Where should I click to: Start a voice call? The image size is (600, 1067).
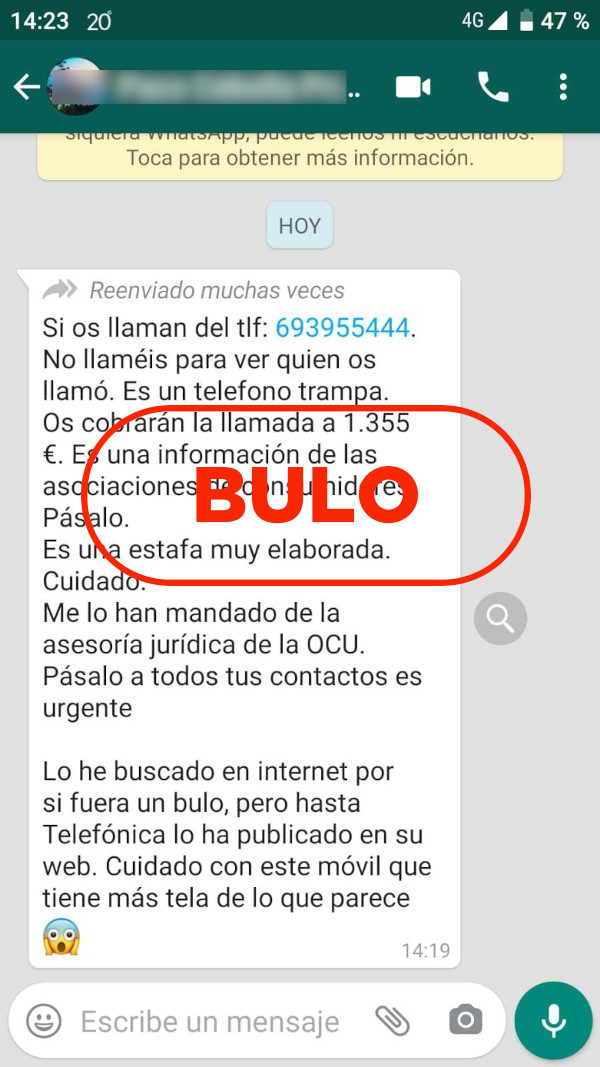[493, 87]
